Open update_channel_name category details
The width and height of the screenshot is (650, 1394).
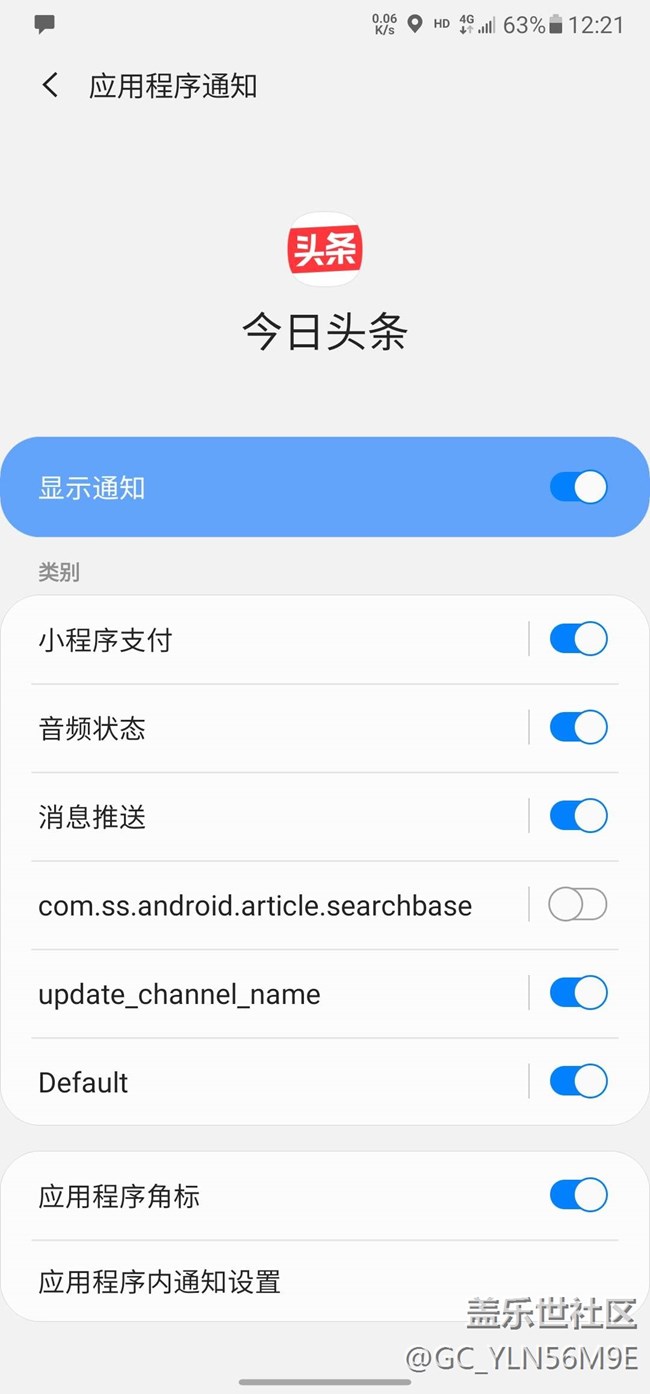pos(180,994)
